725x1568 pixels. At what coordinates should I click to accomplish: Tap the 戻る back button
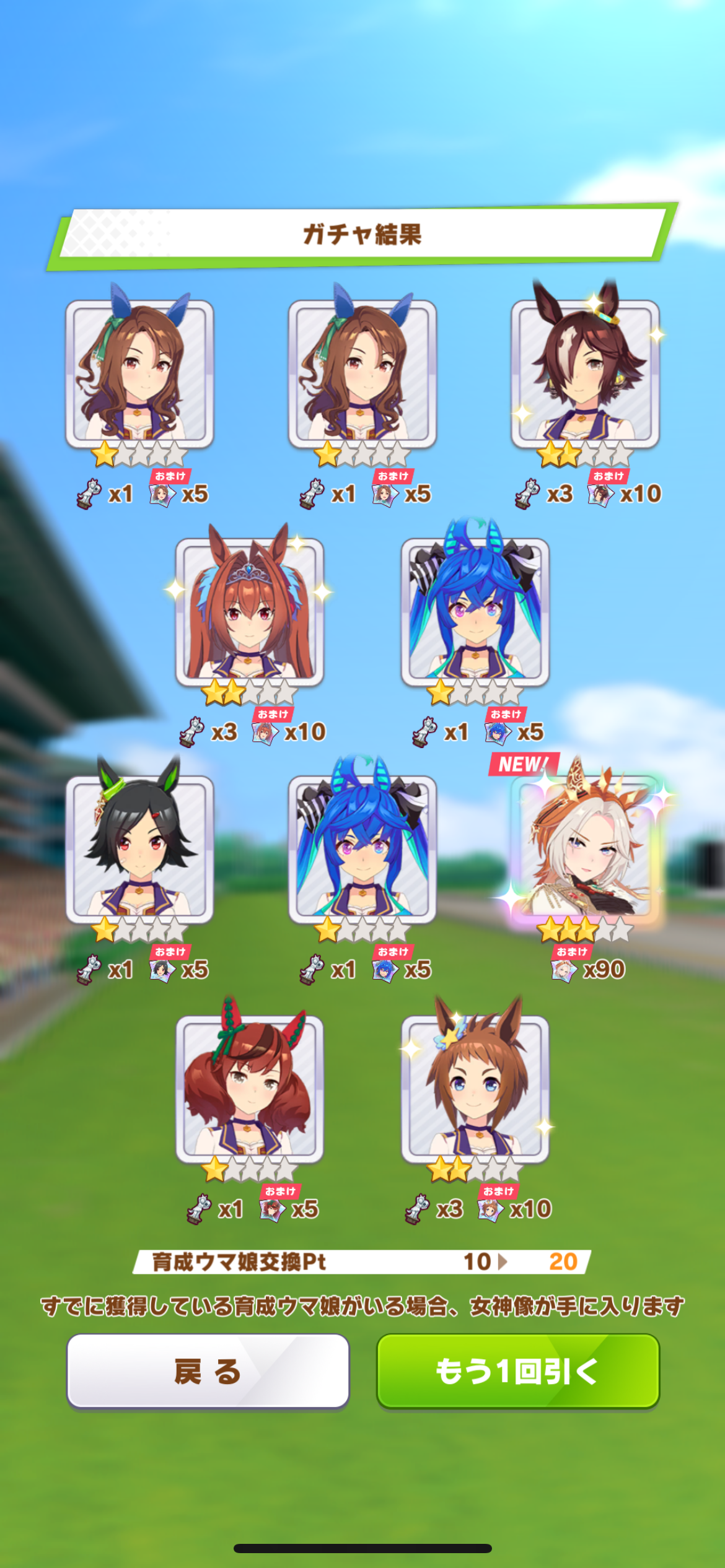[x=208, y=1371]
